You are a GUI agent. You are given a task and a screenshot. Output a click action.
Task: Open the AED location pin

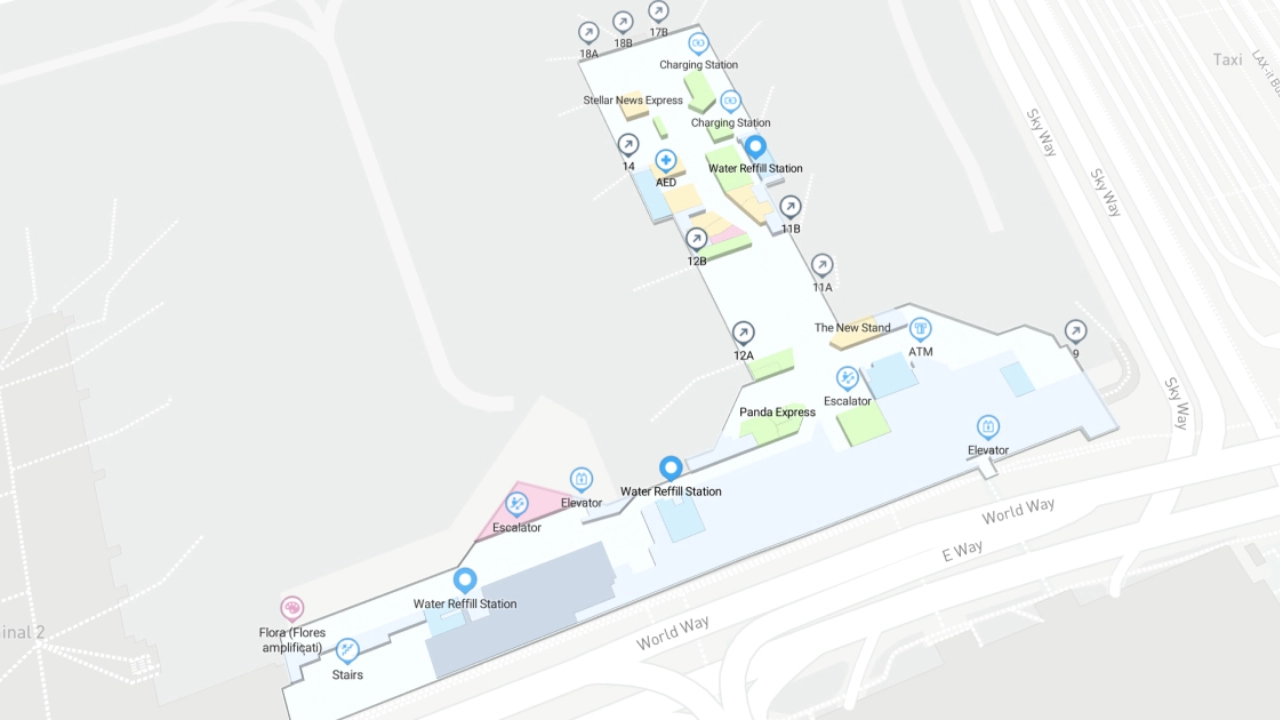[665, 160]
